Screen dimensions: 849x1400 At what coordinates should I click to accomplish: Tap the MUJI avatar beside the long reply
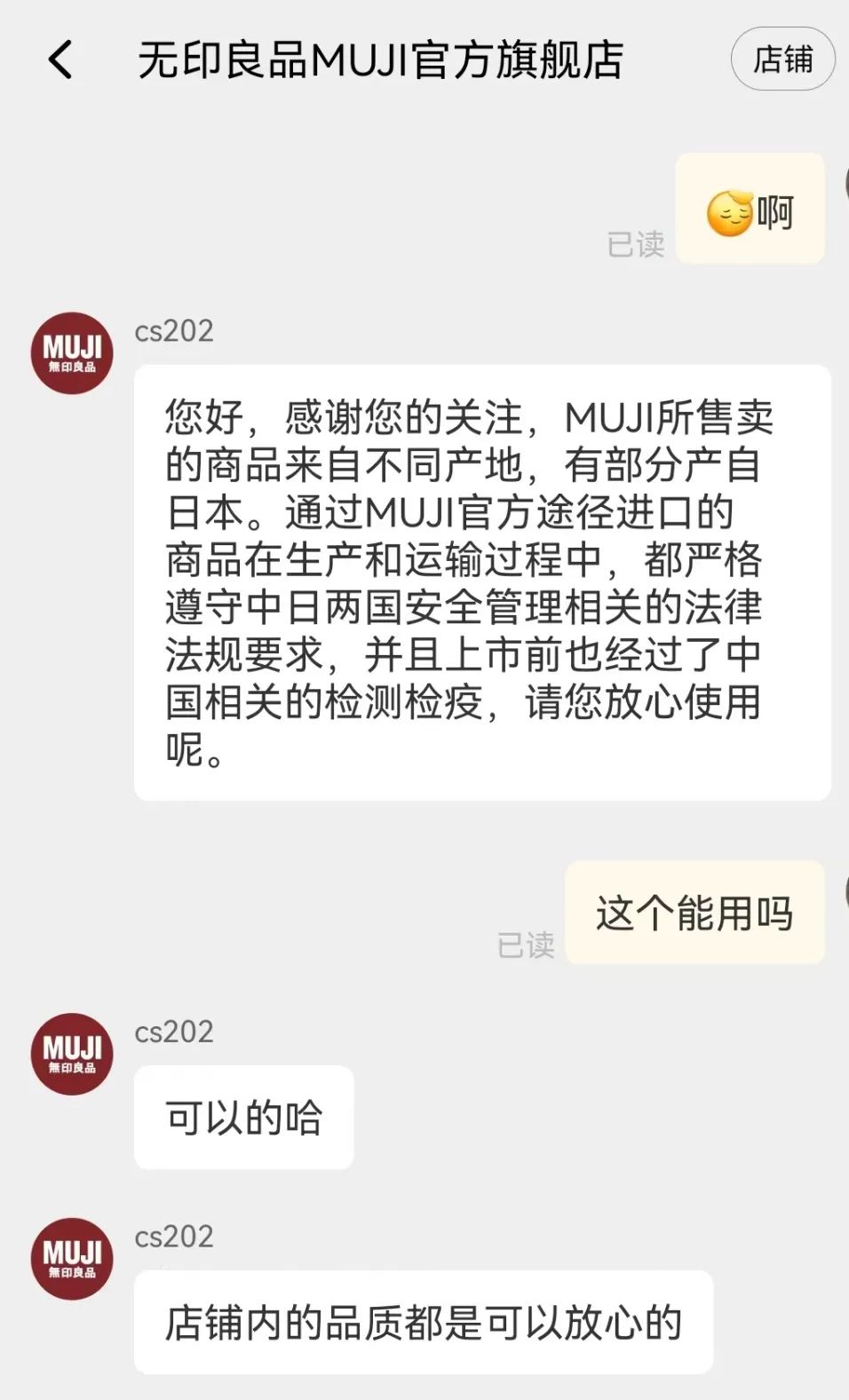[72, 353]
